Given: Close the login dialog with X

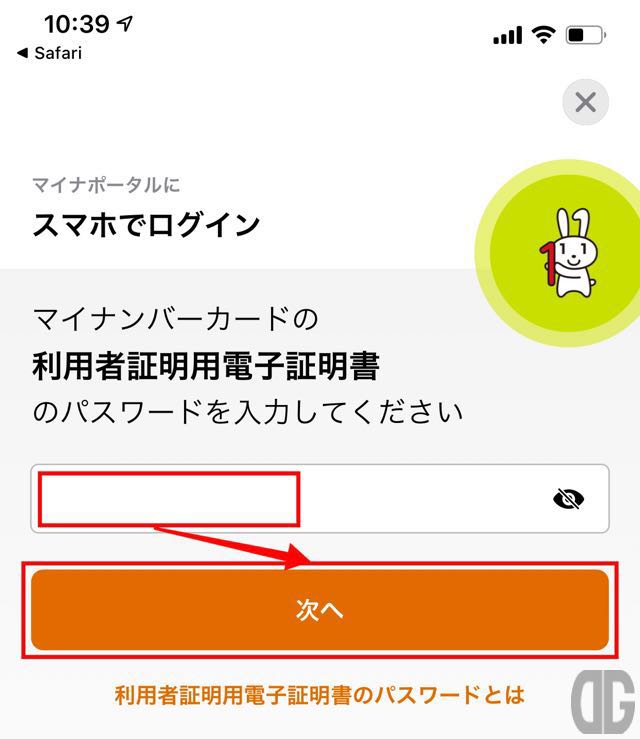Looking at the screenshot, I should (x=586, y=102).
